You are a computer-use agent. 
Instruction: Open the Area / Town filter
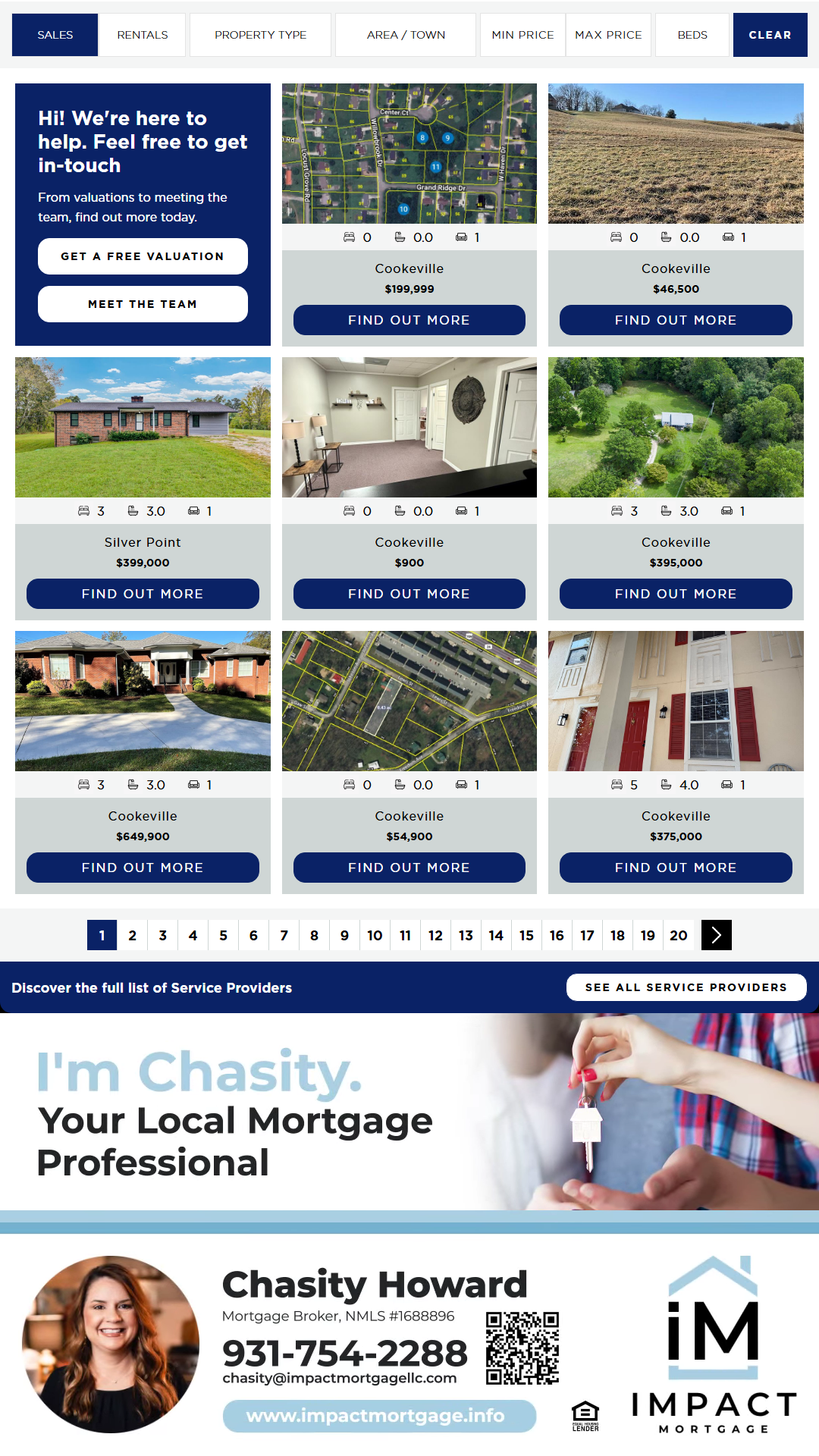click(406, 35)
